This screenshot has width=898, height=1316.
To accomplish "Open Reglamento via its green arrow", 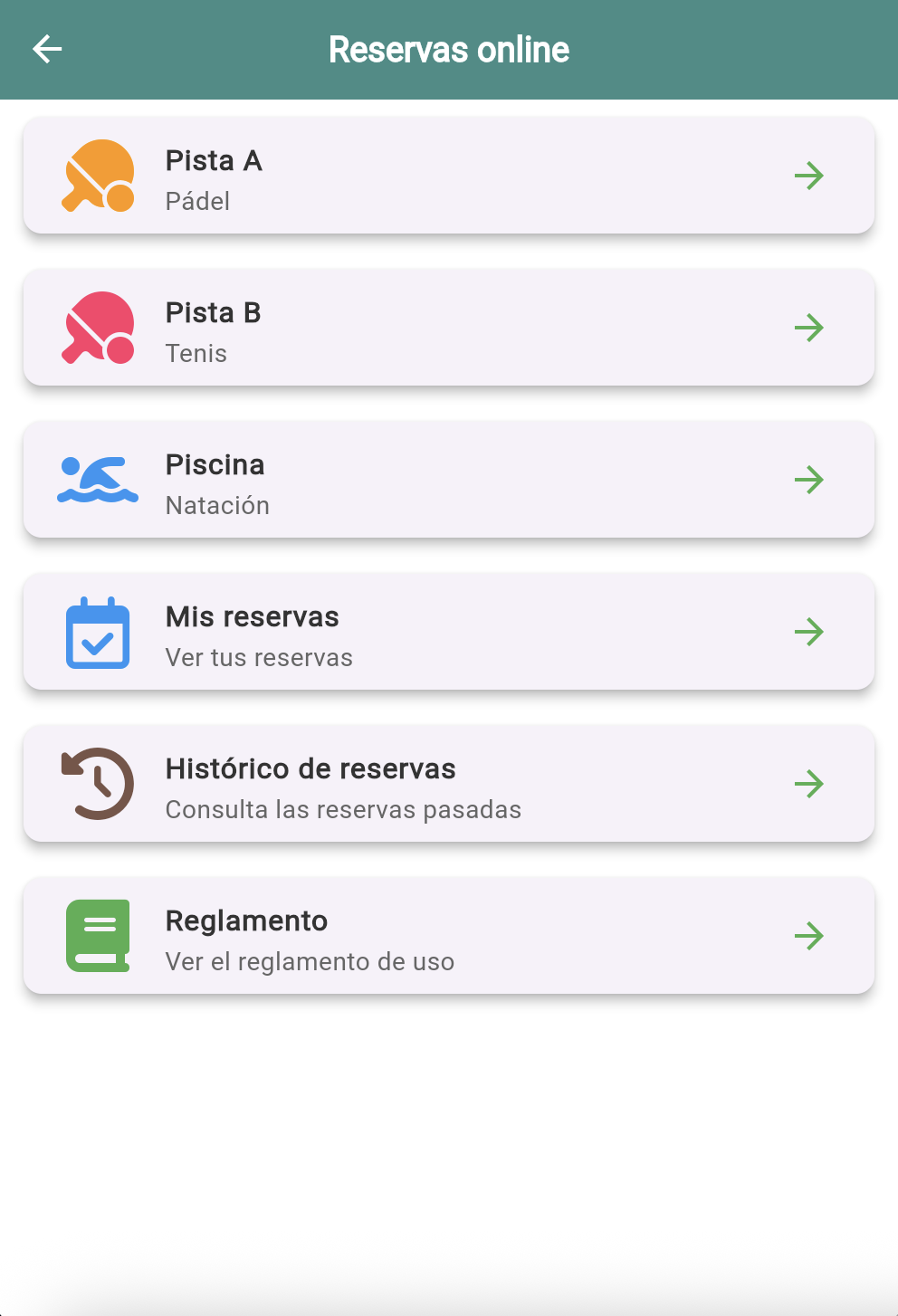I will pos(811,936).
